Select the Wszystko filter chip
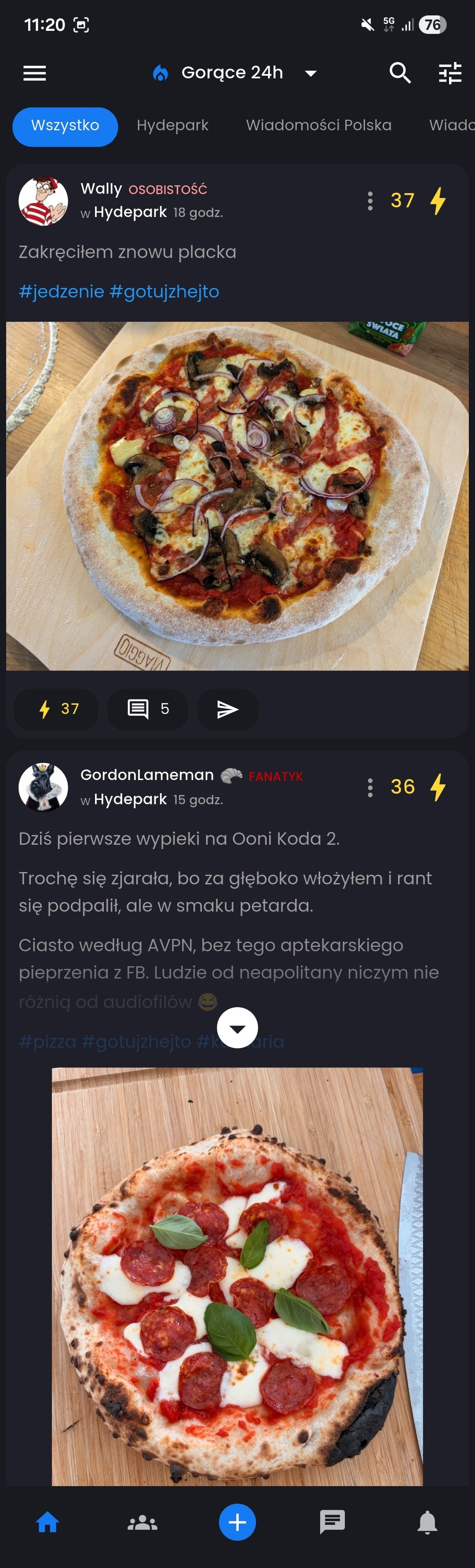 (x=65, y=126)
